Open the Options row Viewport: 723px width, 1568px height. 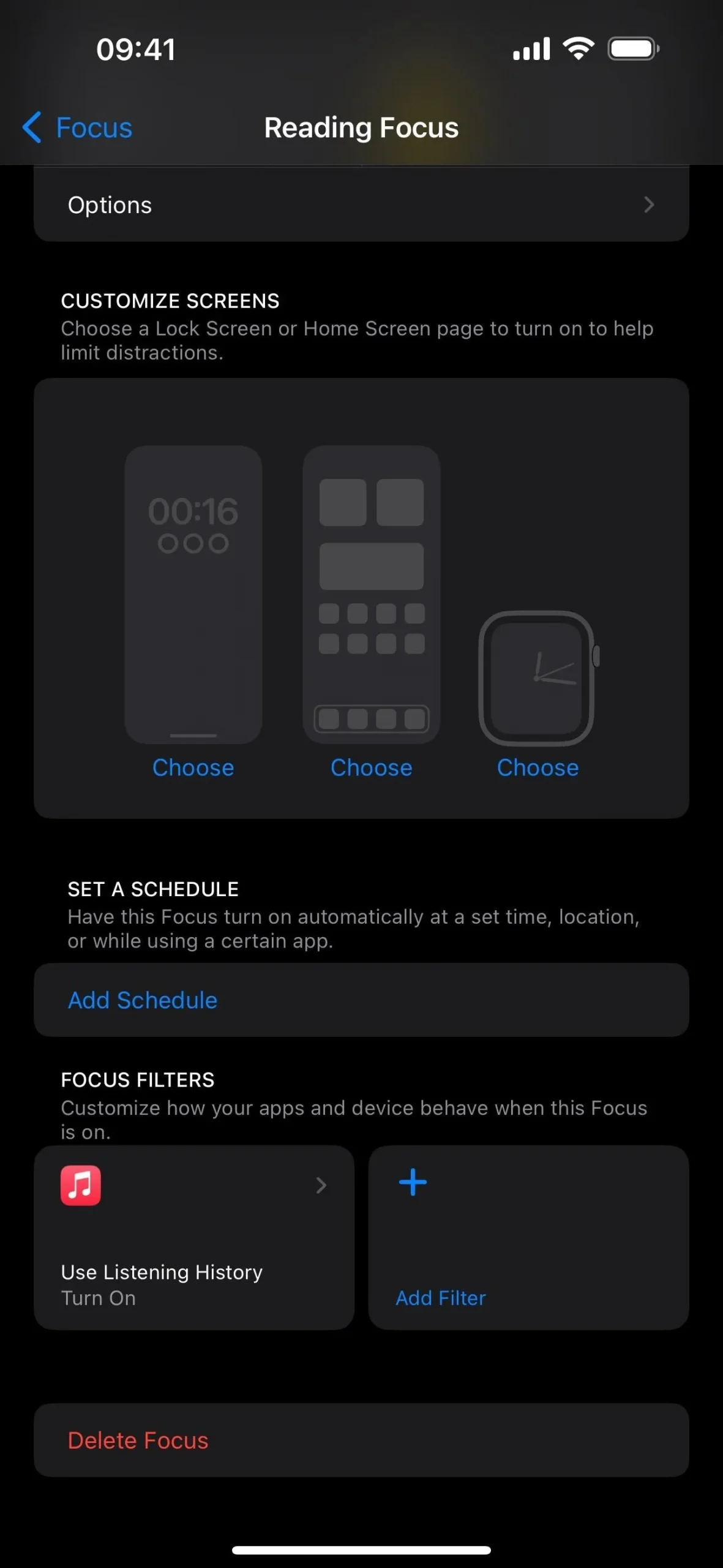[x=361, y=205]
